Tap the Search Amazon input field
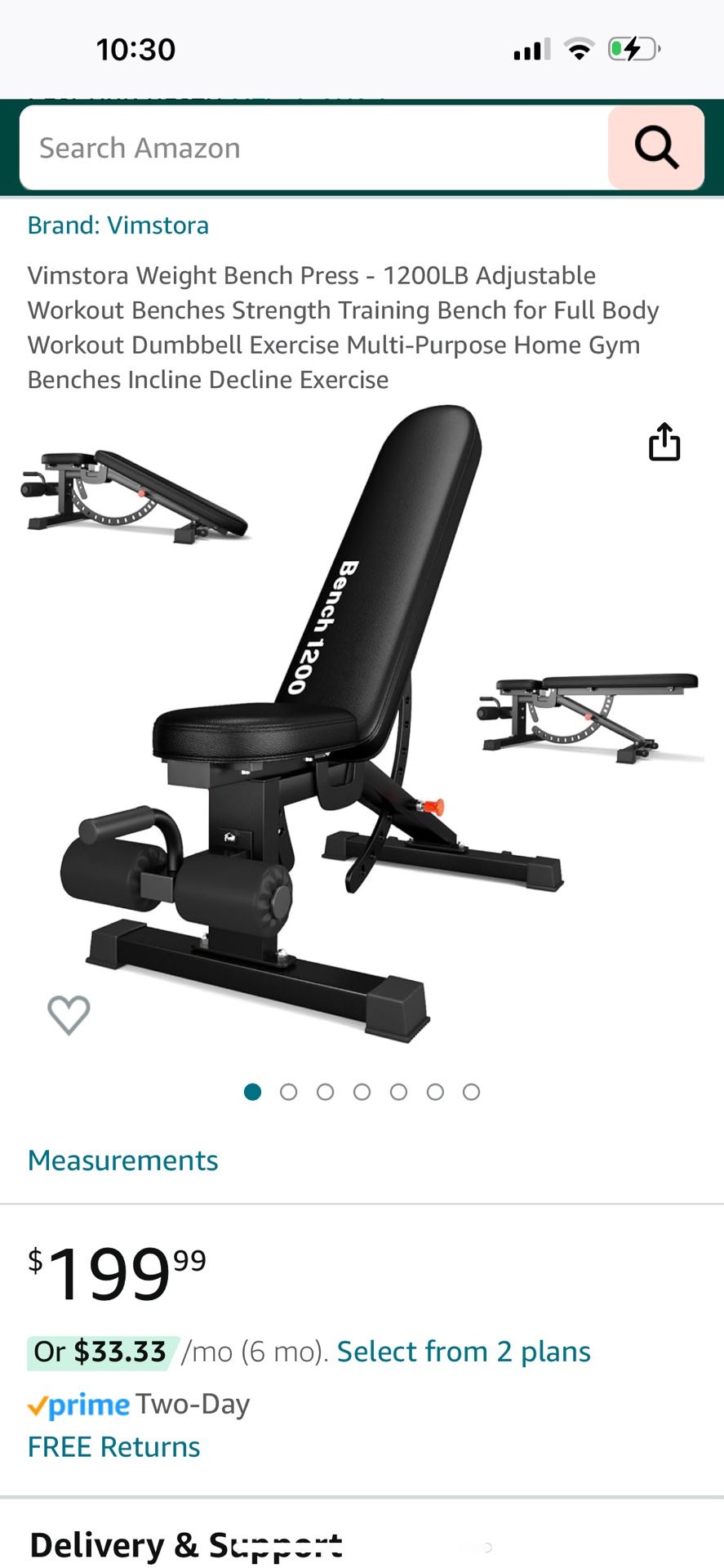The width and height of the screenshot is (724, 1568). 318,148
